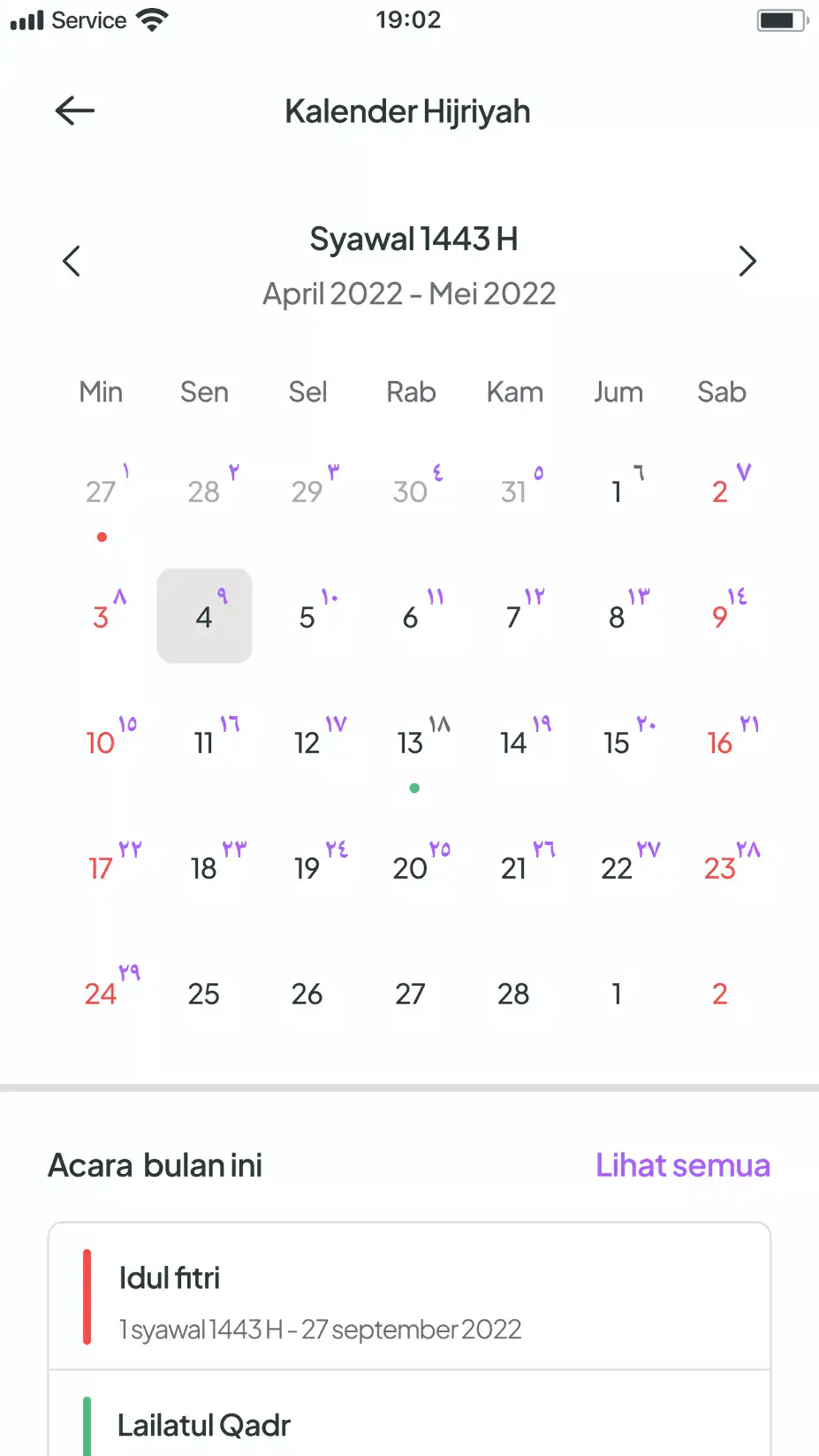Go back using the back arrow
The image size is (819, 1456).
click(74, 110)
